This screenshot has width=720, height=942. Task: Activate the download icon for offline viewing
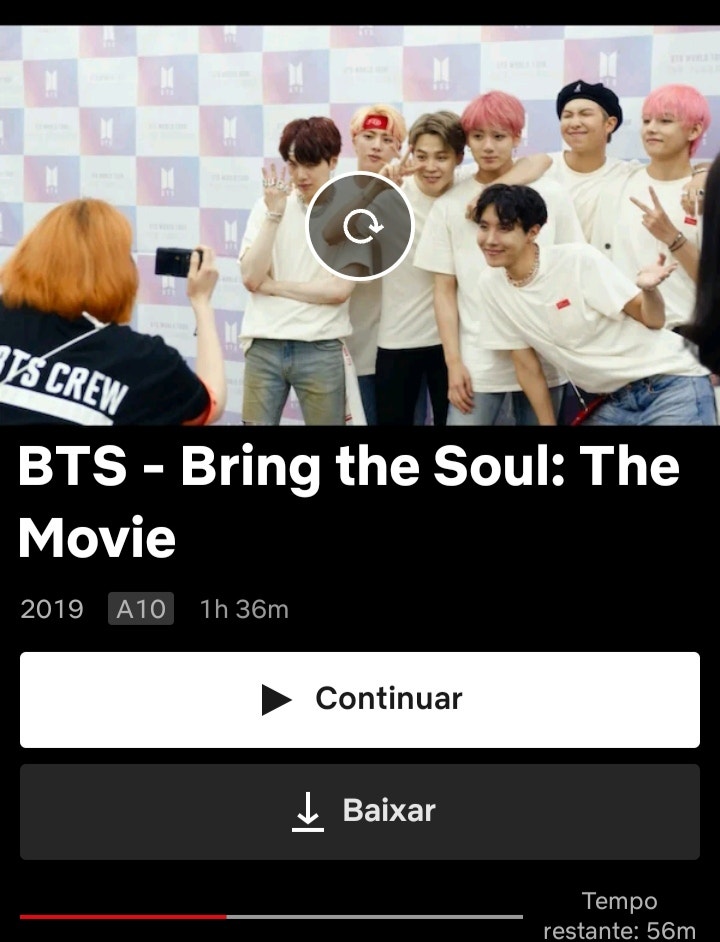(x=308, y=812)
